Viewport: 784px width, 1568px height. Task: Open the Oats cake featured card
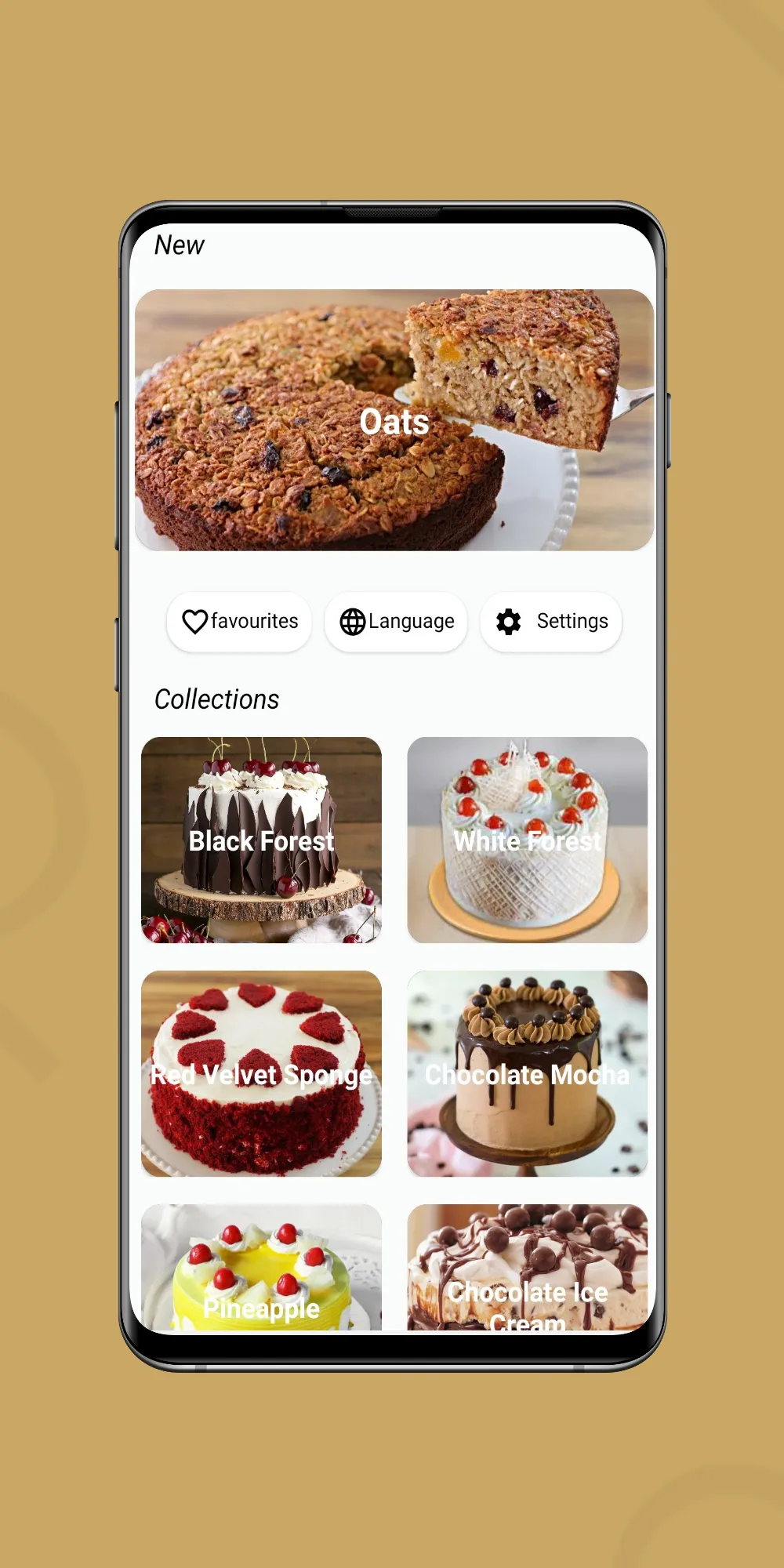point(394,420)
